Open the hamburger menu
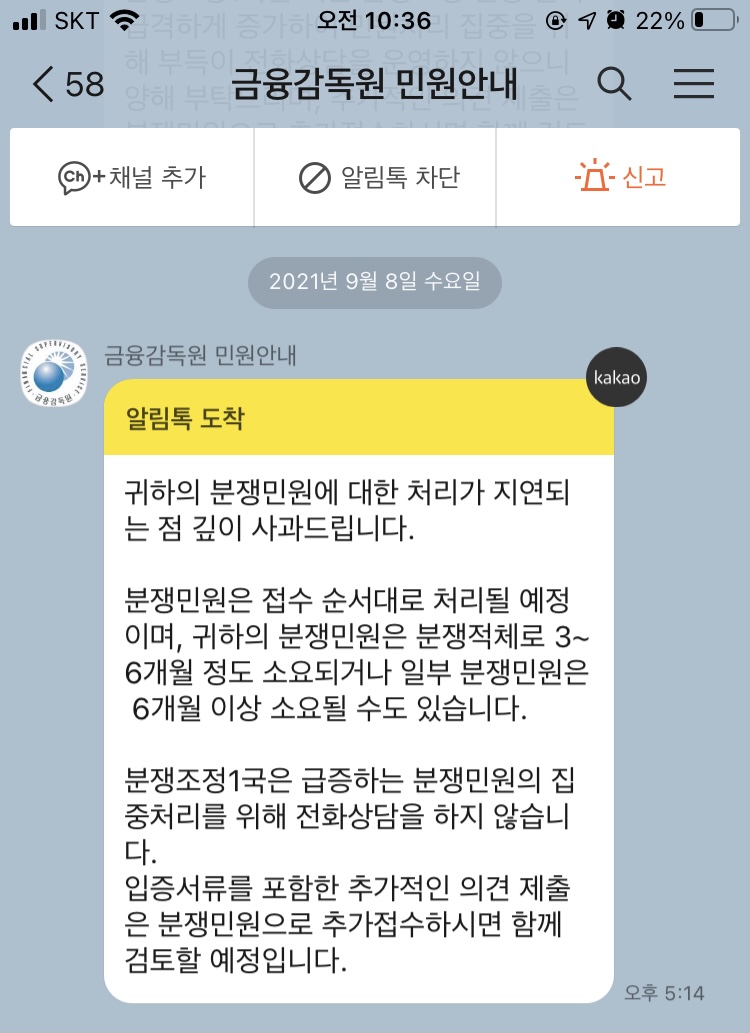Image resolution: width=750 pixels, height=1033 pixels. 693,84
